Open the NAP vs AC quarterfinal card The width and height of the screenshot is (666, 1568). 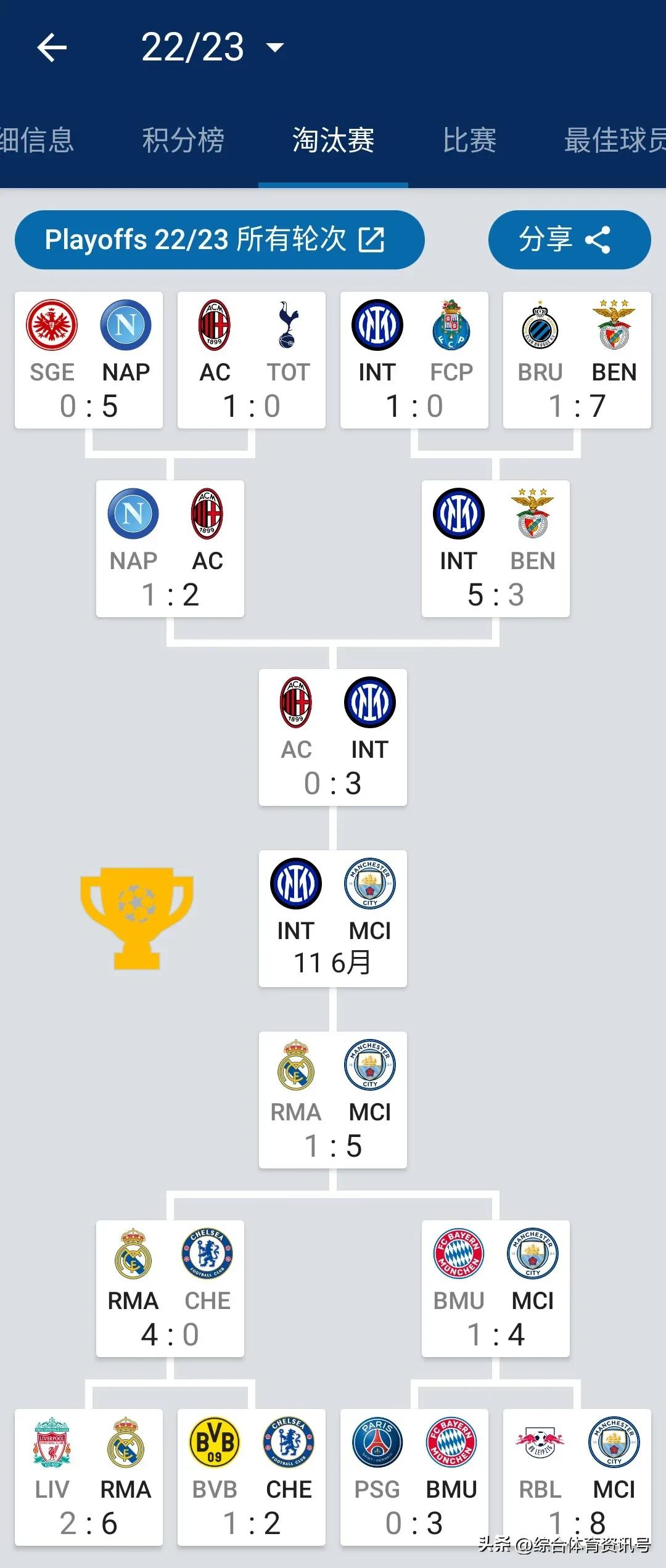point(170,549)
